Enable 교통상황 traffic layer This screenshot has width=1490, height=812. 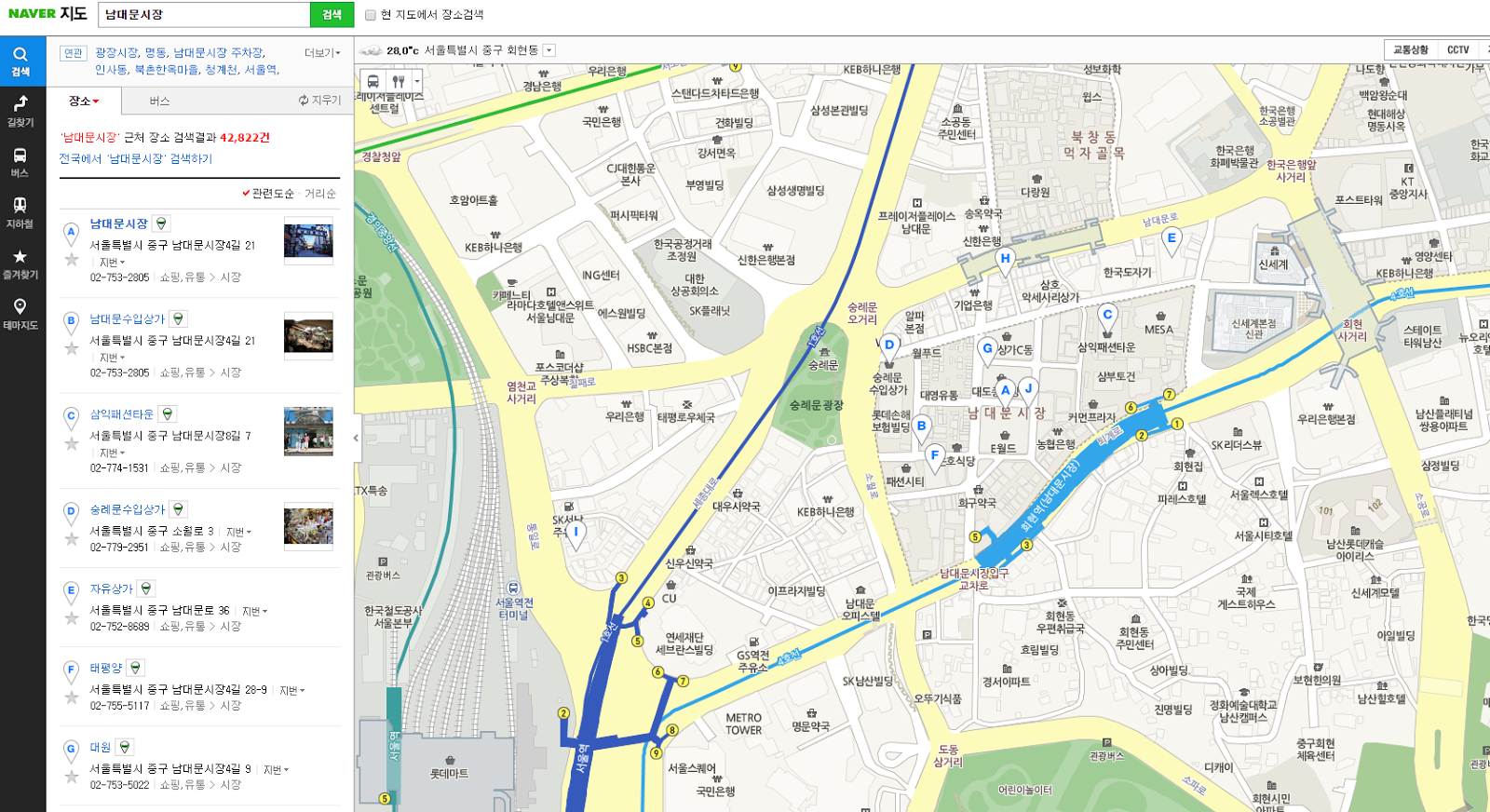pyautogui.click(x=1410, y=50)
